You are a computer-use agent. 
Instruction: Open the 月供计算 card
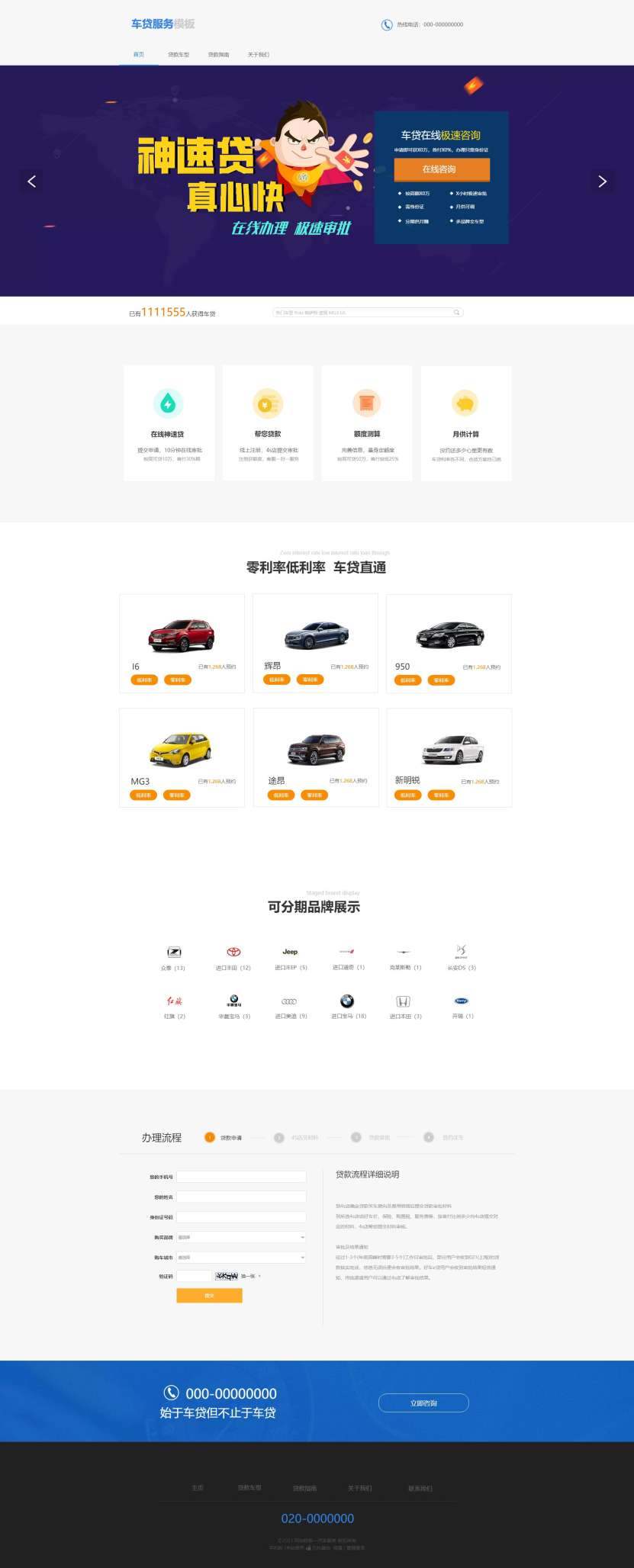[466, 423]
